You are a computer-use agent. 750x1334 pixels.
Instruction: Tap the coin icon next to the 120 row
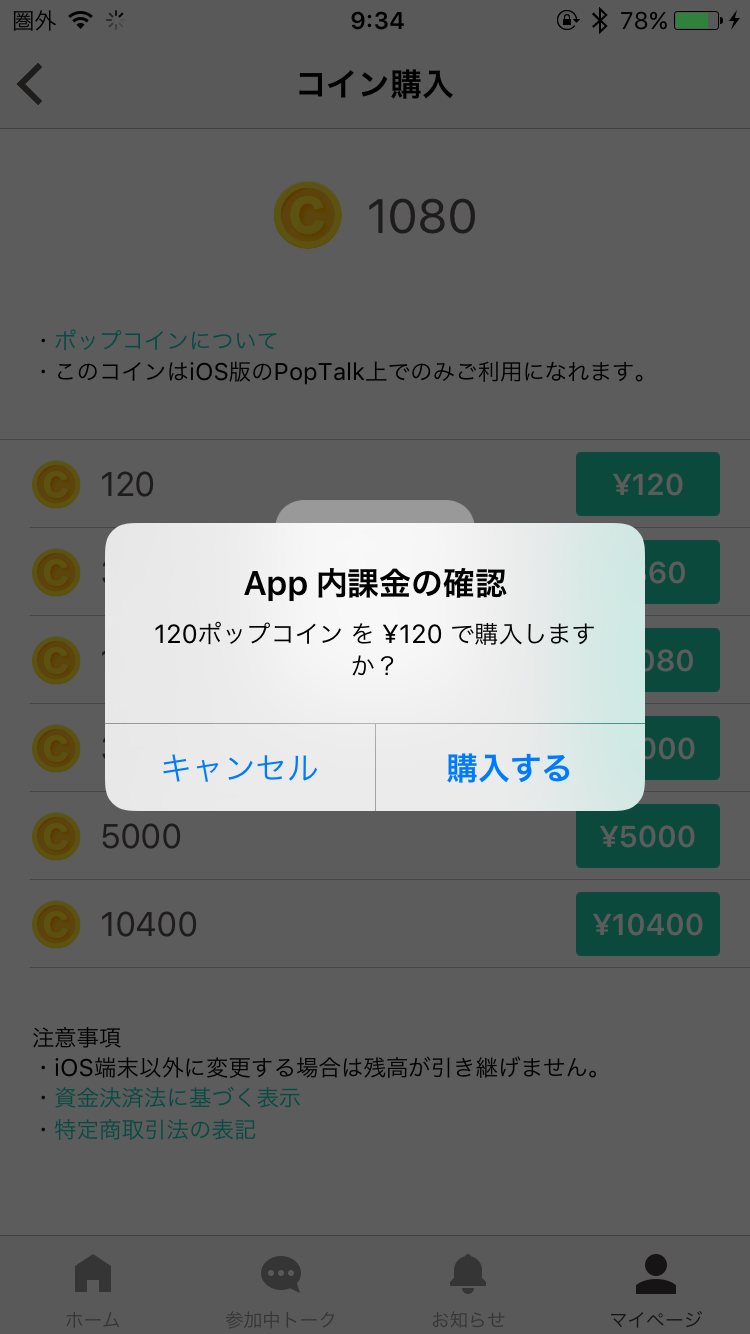coord(56,484)
